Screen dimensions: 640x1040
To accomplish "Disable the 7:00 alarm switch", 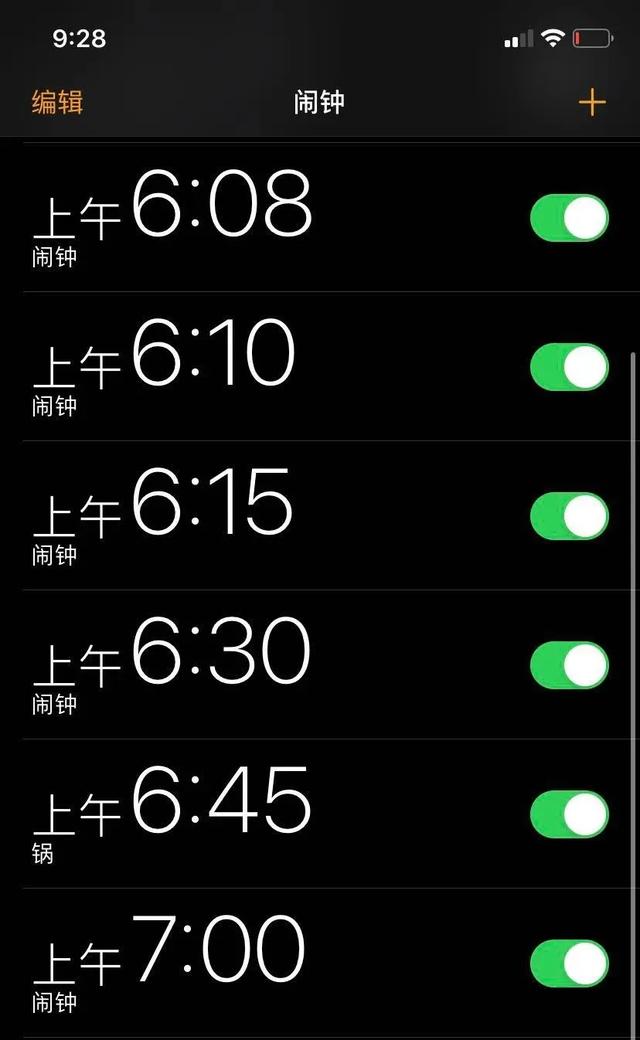I will tap(569, 963).
